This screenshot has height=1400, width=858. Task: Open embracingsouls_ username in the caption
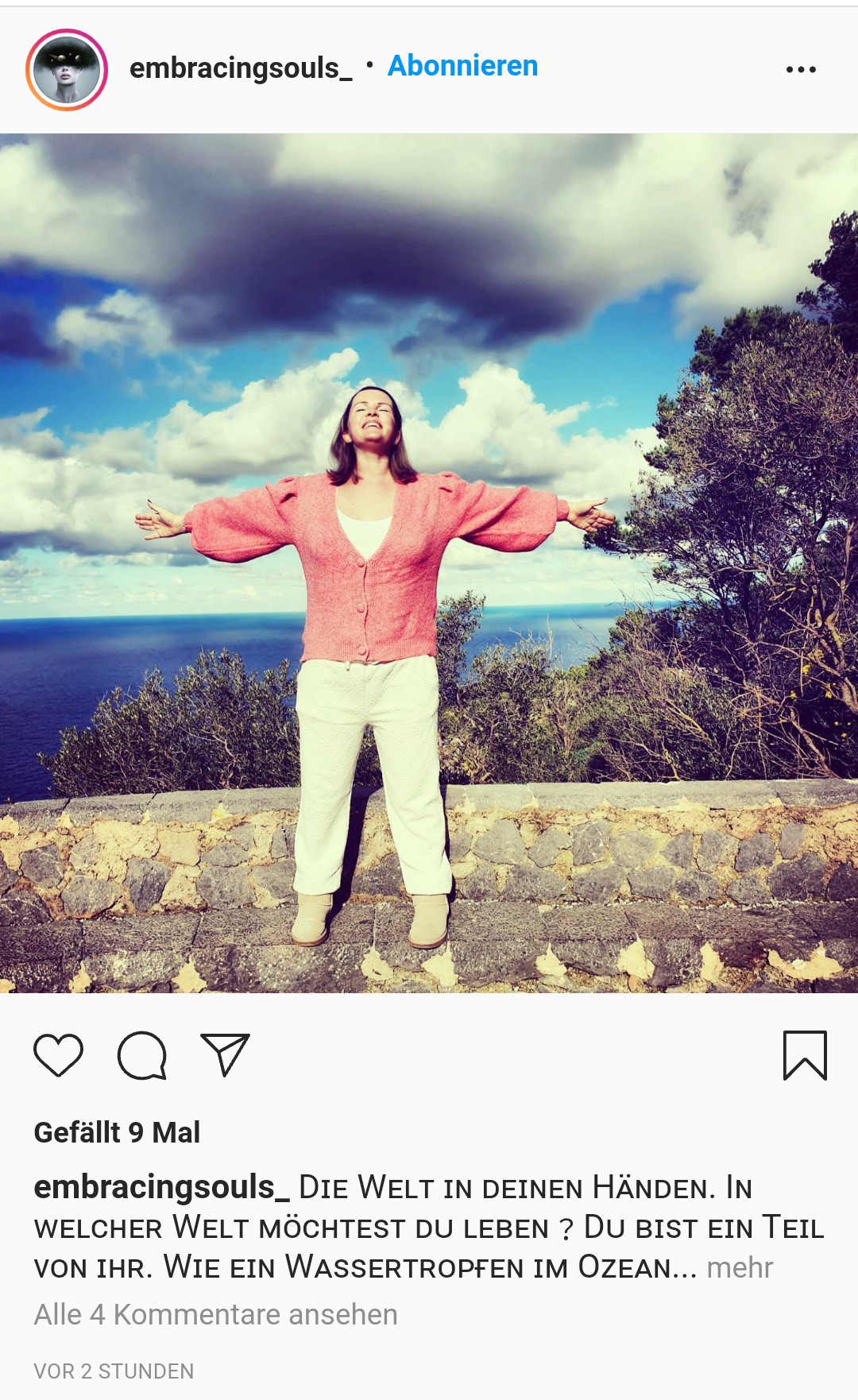[161, 1187]
